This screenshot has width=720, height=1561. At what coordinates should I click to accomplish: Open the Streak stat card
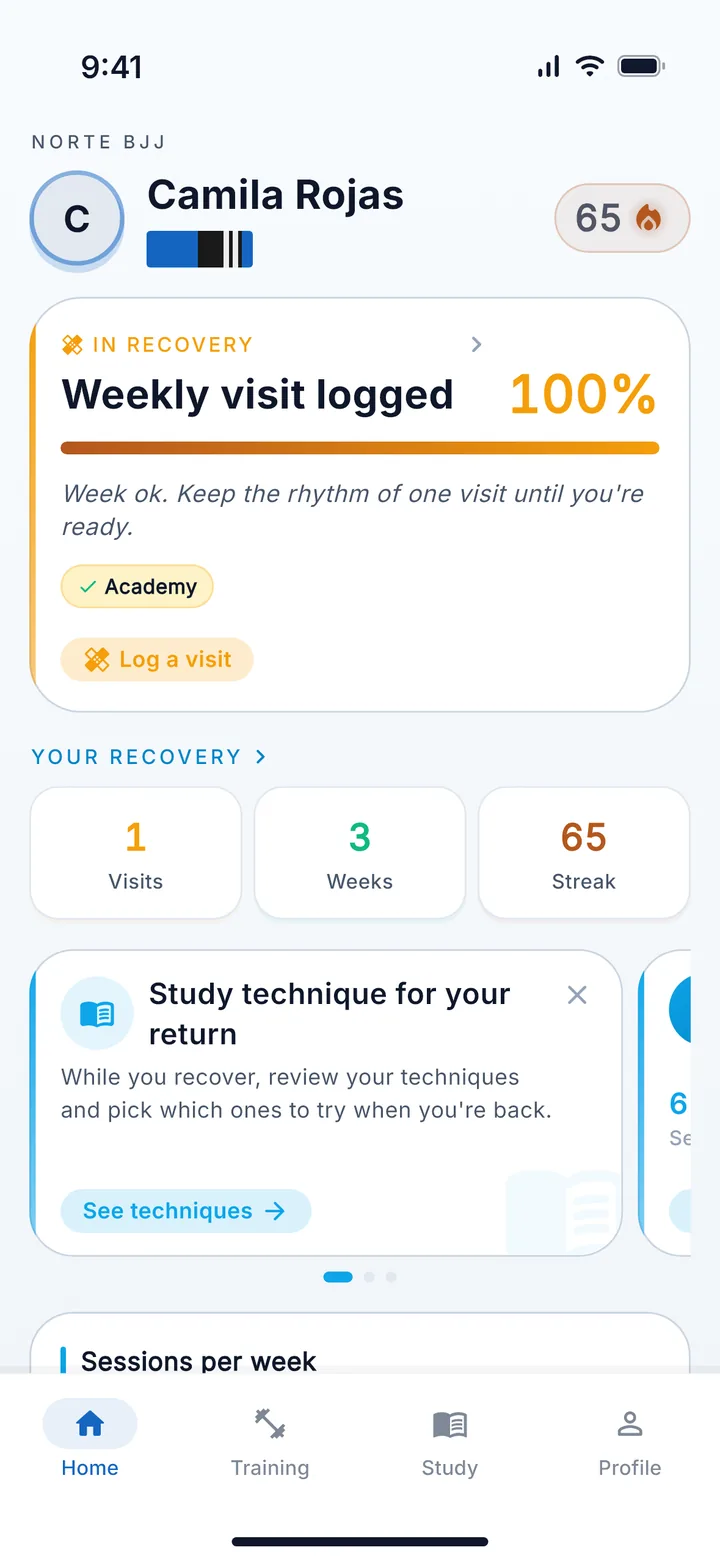coord(584,853)
